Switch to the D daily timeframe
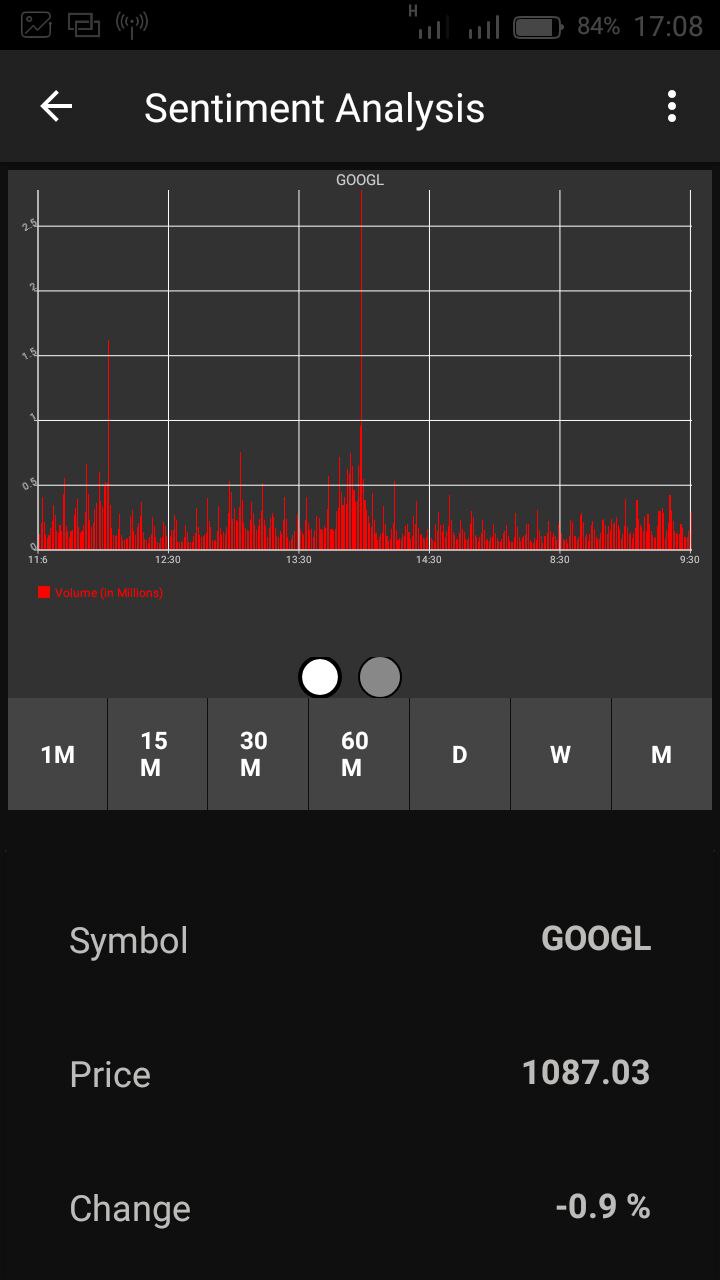 459,754
